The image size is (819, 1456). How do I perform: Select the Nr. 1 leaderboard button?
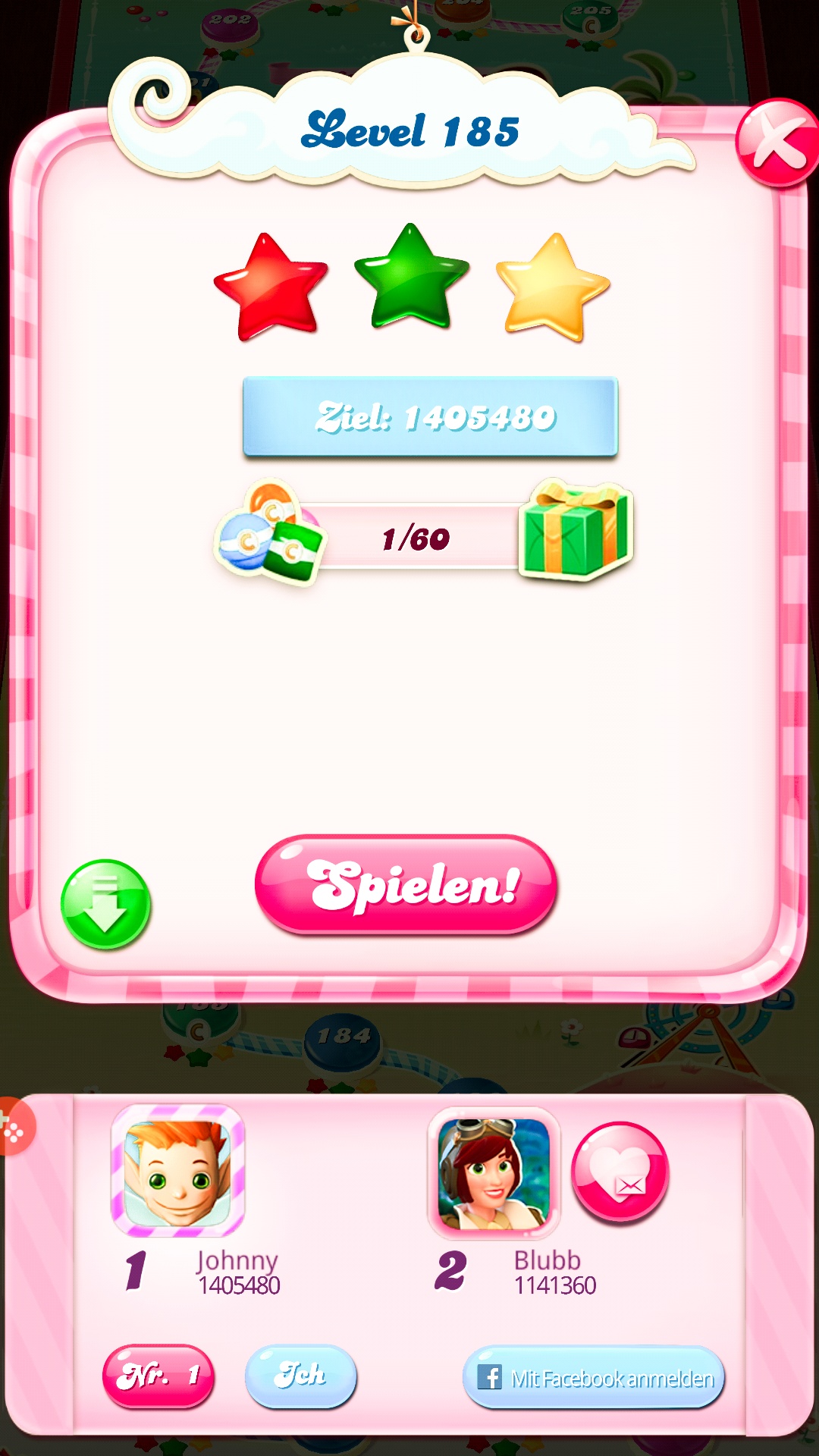point(158,1376)
